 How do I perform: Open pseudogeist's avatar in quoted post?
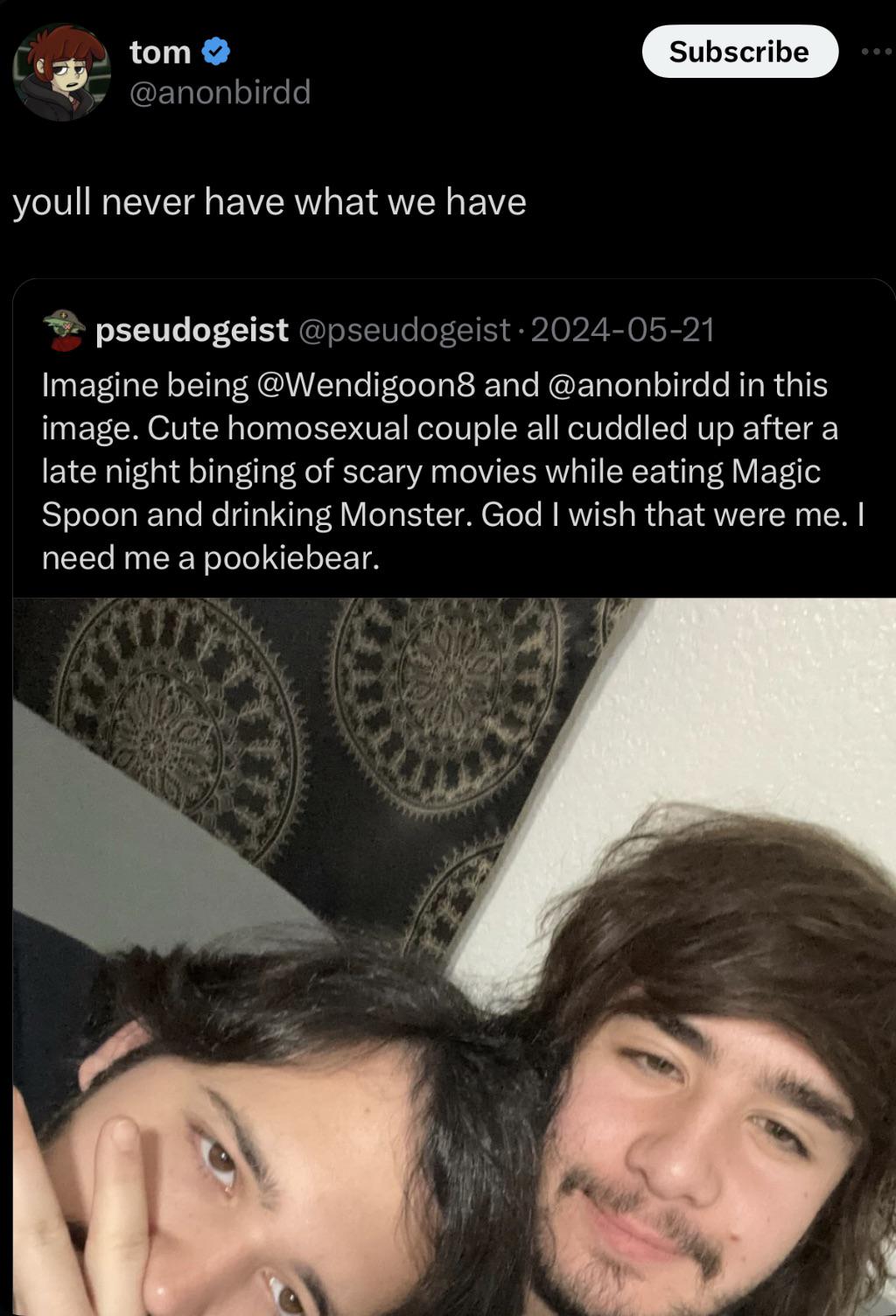click(x=65, y=330)
